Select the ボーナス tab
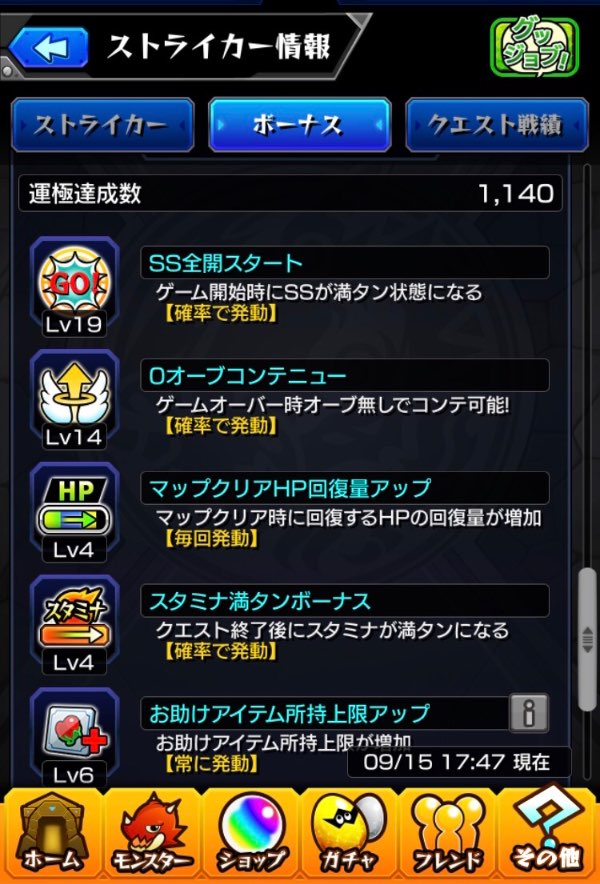 tap(299, 126)
